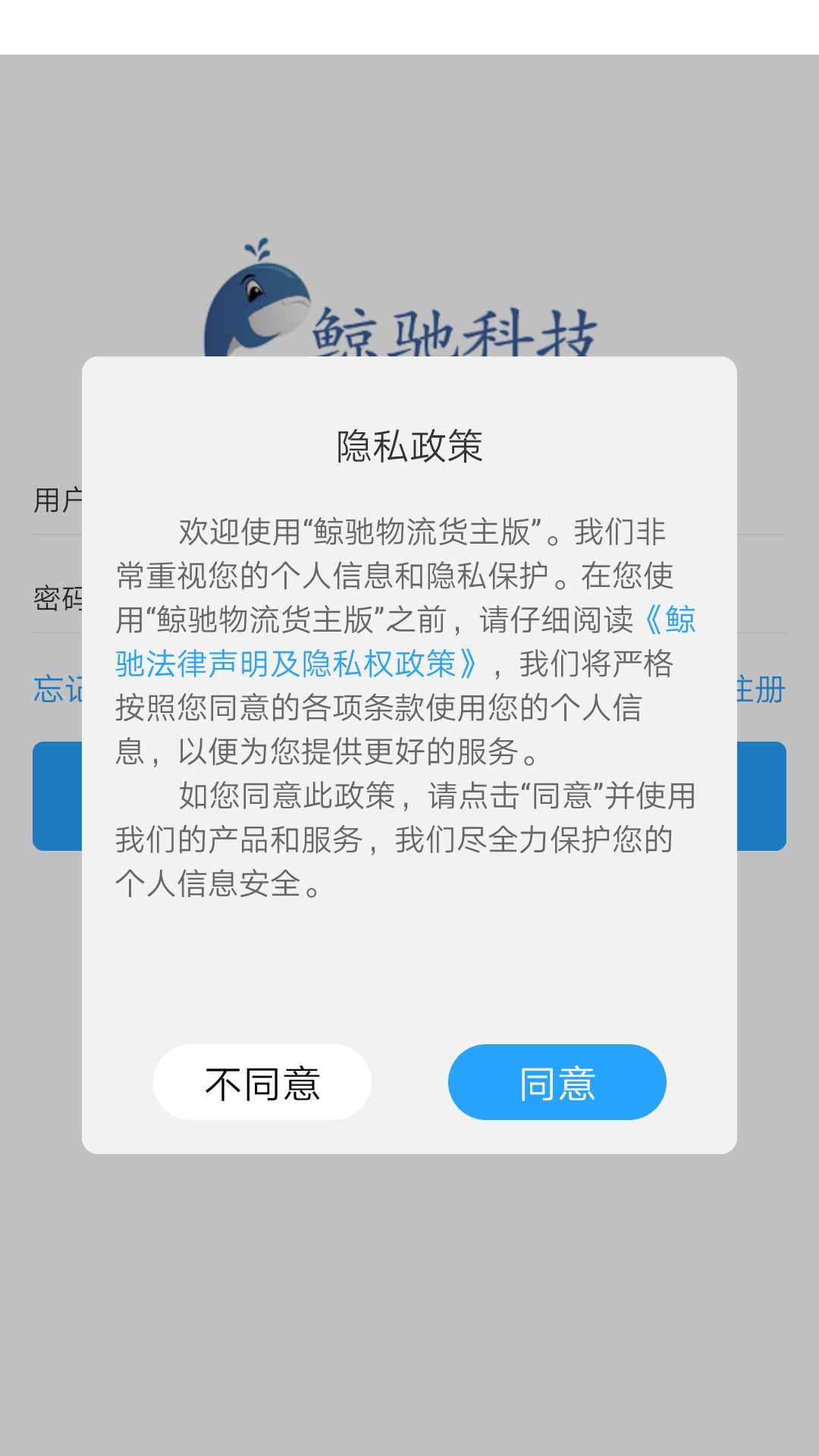Viewport: 819px width, 1456px height.
Task: Click 不同意 to reject the privacy policy
Action: point(262,1082)
